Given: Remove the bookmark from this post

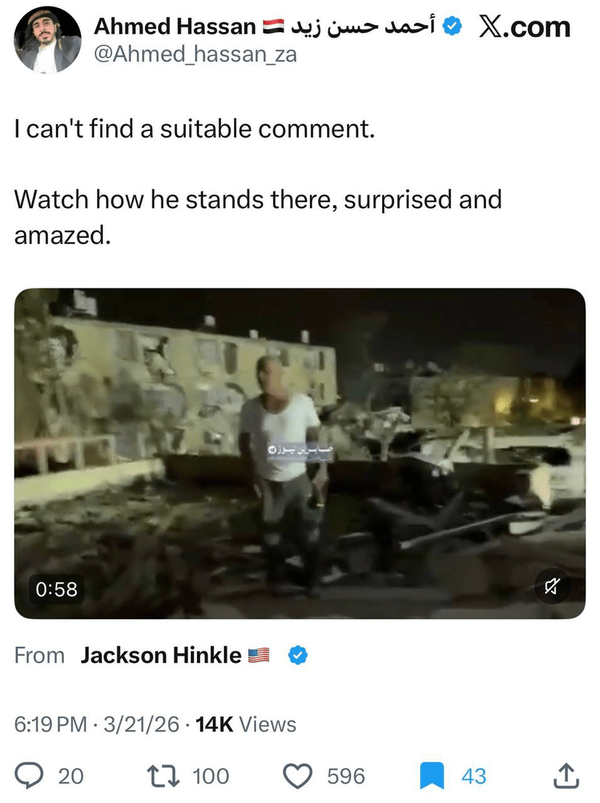Looking at the screenshot, I should coord(431,775).
